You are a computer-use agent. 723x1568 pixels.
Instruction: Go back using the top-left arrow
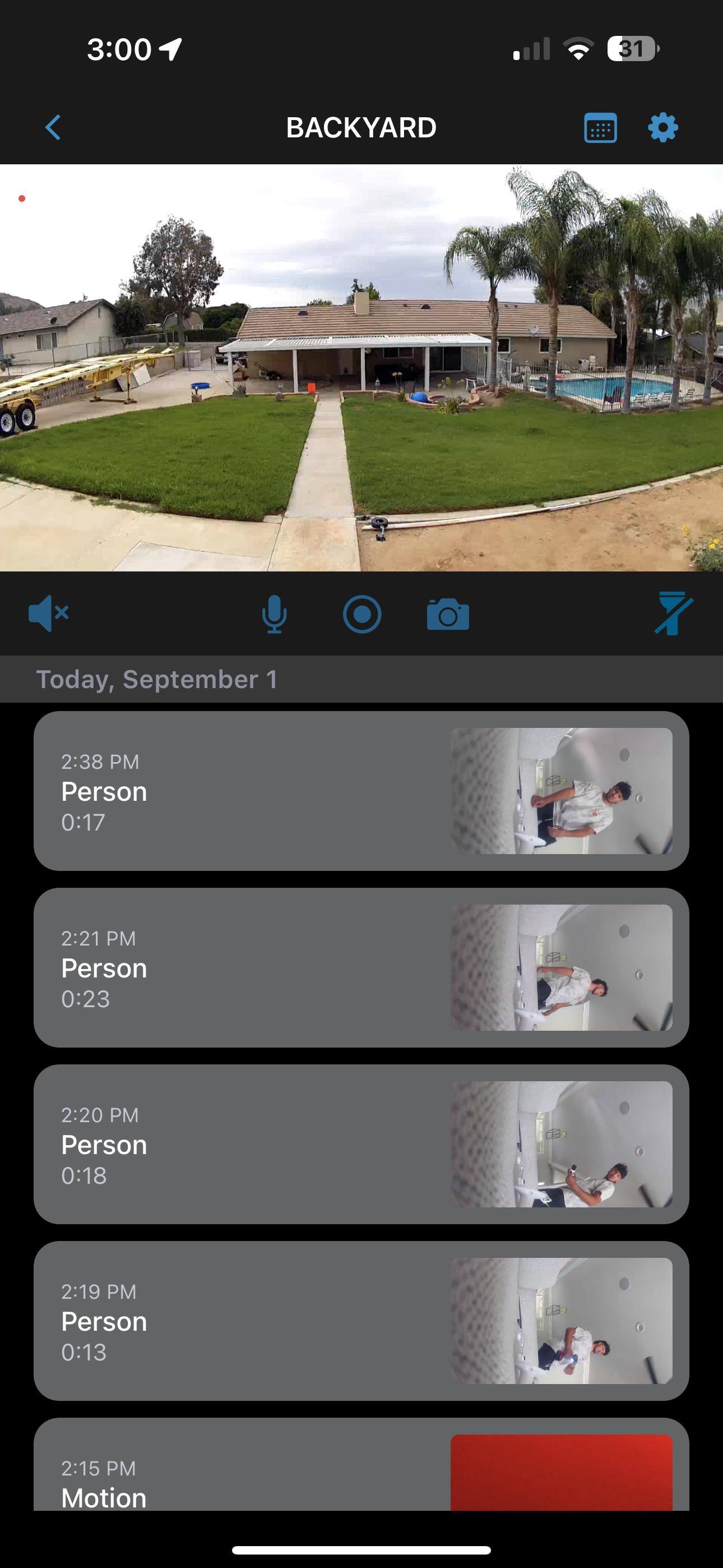53,128
